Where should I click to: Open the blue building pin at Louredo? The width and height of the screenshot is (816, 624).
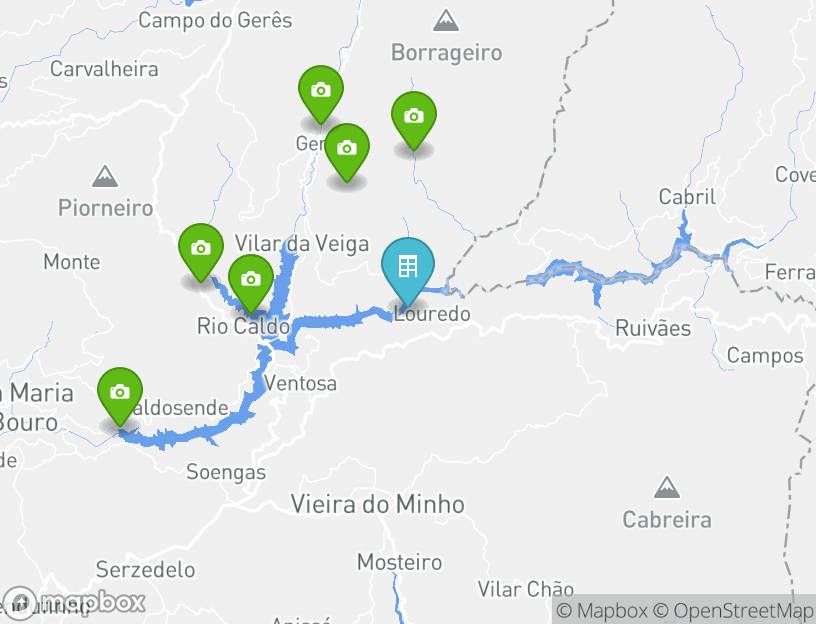point(407,268)
